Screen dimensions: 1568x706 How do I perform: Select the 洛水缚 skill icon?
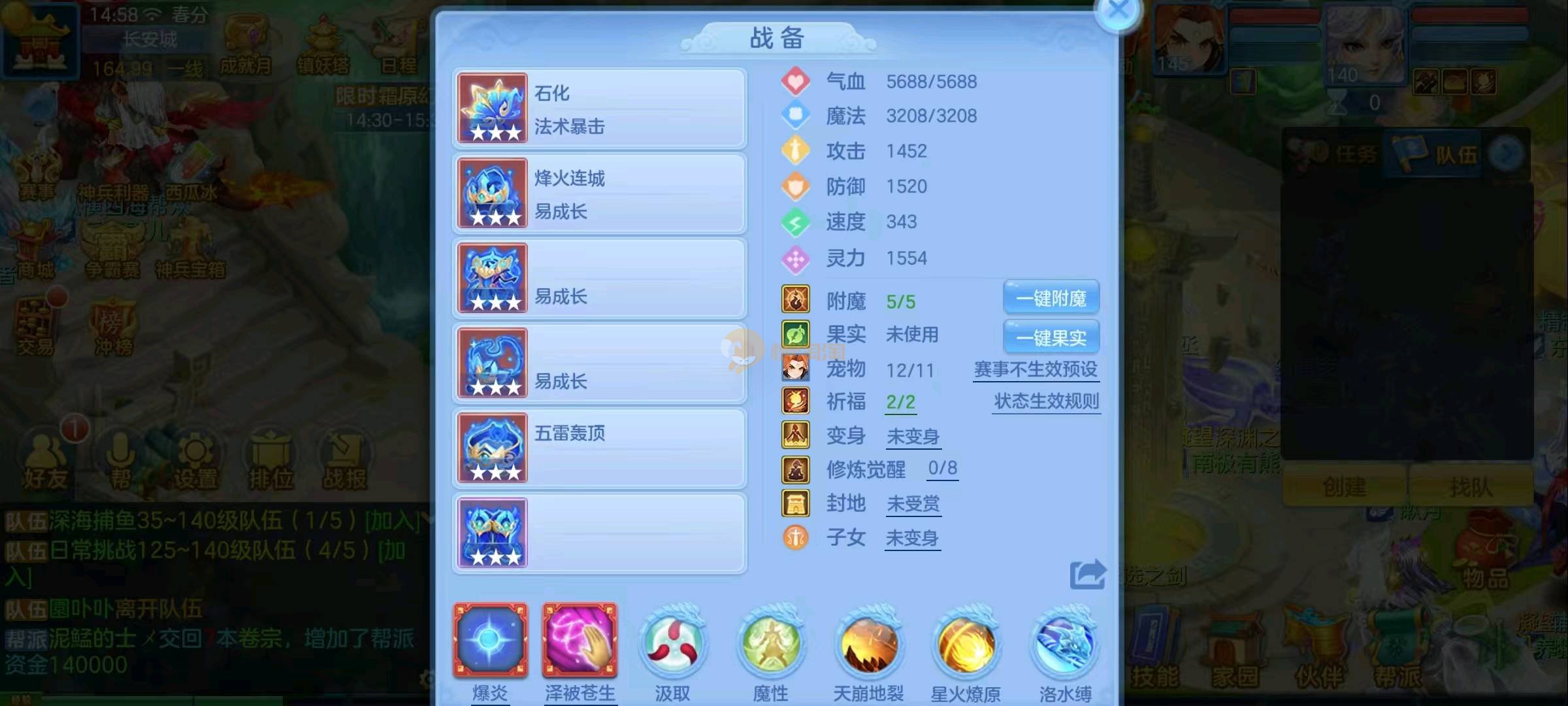pos(1065,644)
